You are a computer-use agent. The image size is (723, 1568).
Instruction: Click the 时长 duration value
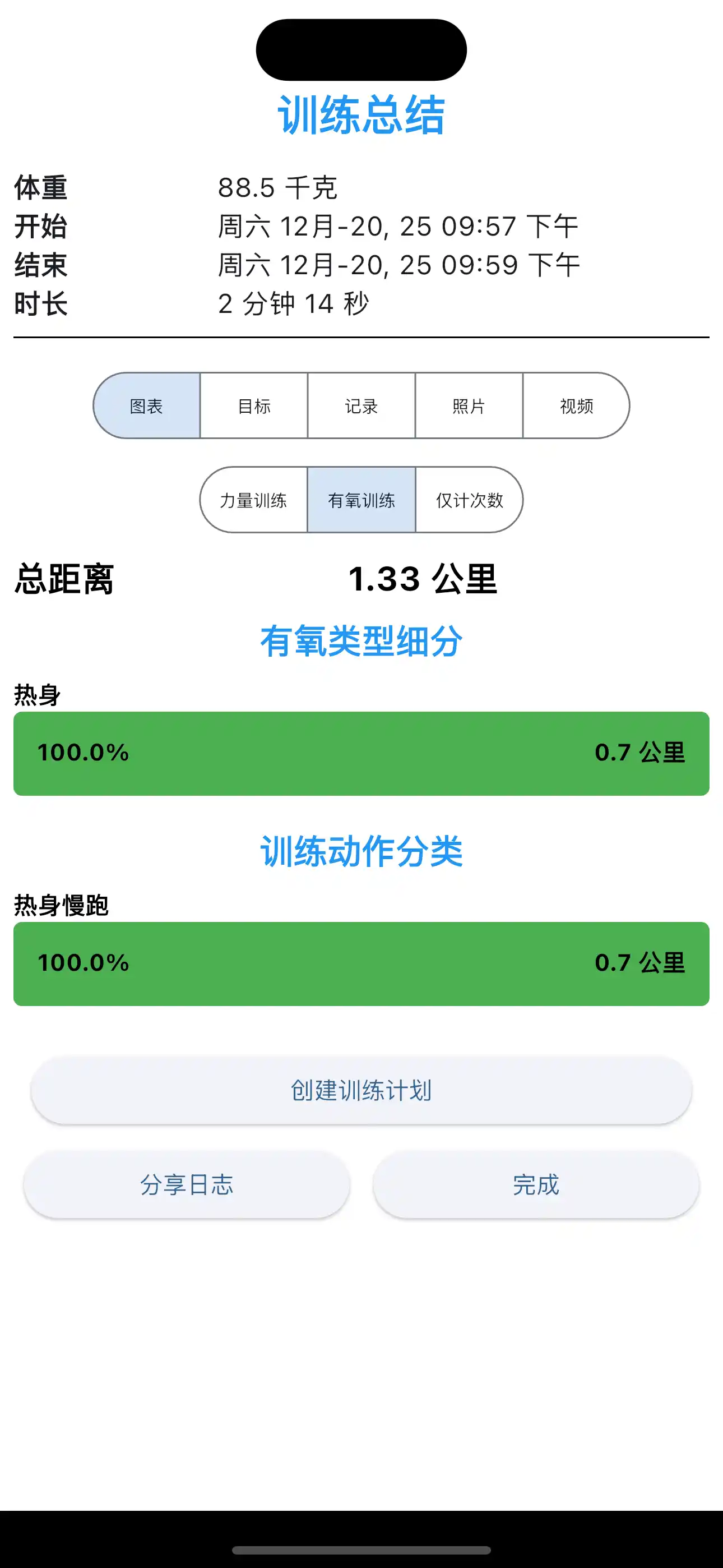296,302
